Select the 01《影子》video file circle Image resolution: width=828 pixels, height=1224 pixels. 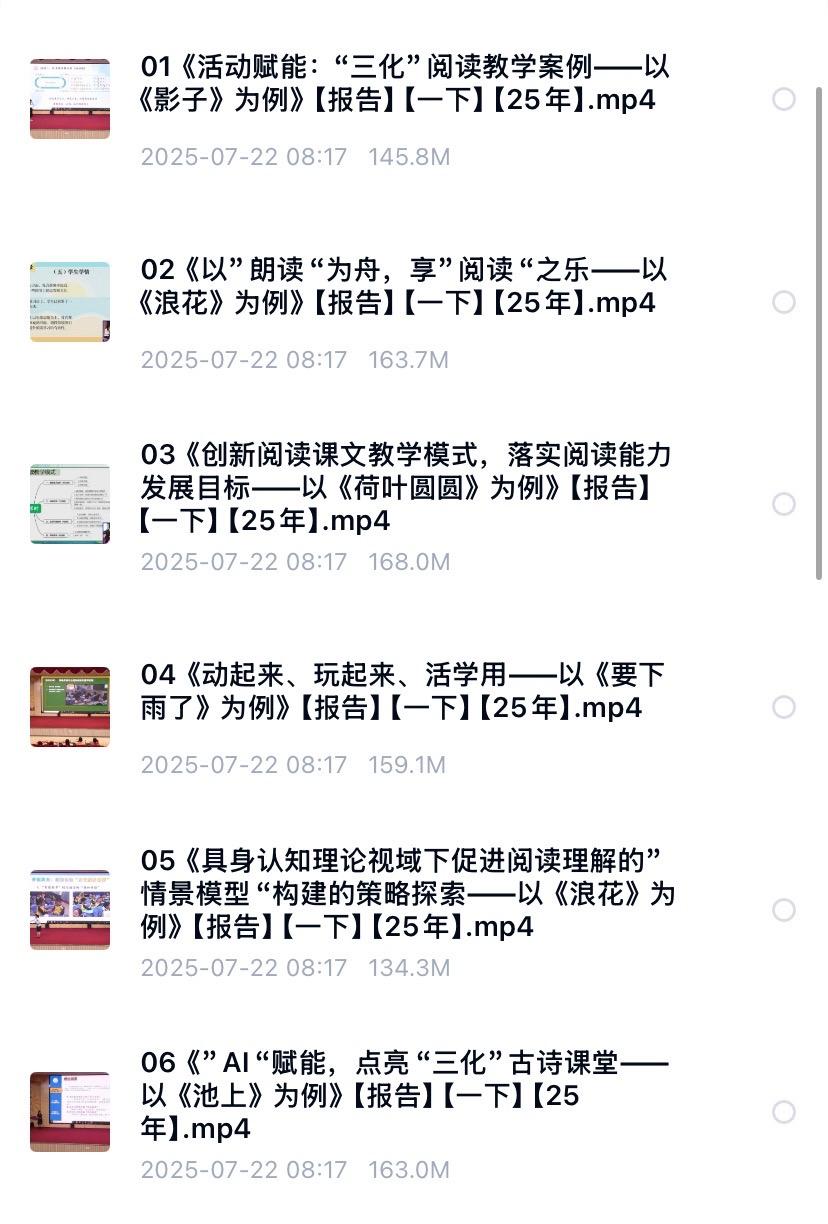click(x=784, y=98)
